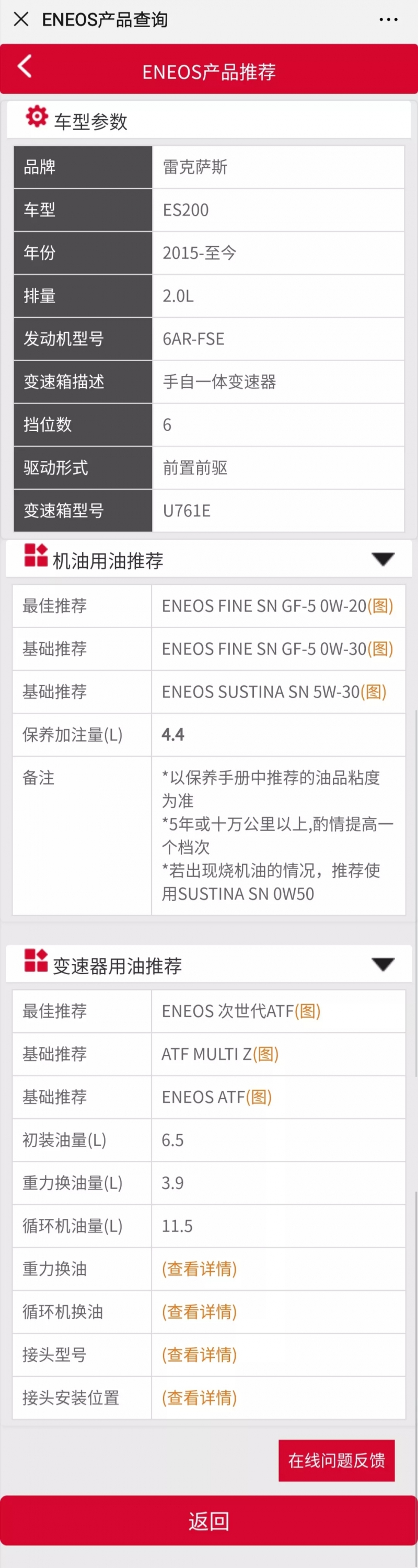Open 查看详情 for 接头安装位置
The width and height of the screenshot is (418, 1568).
tap(199, 1398)
